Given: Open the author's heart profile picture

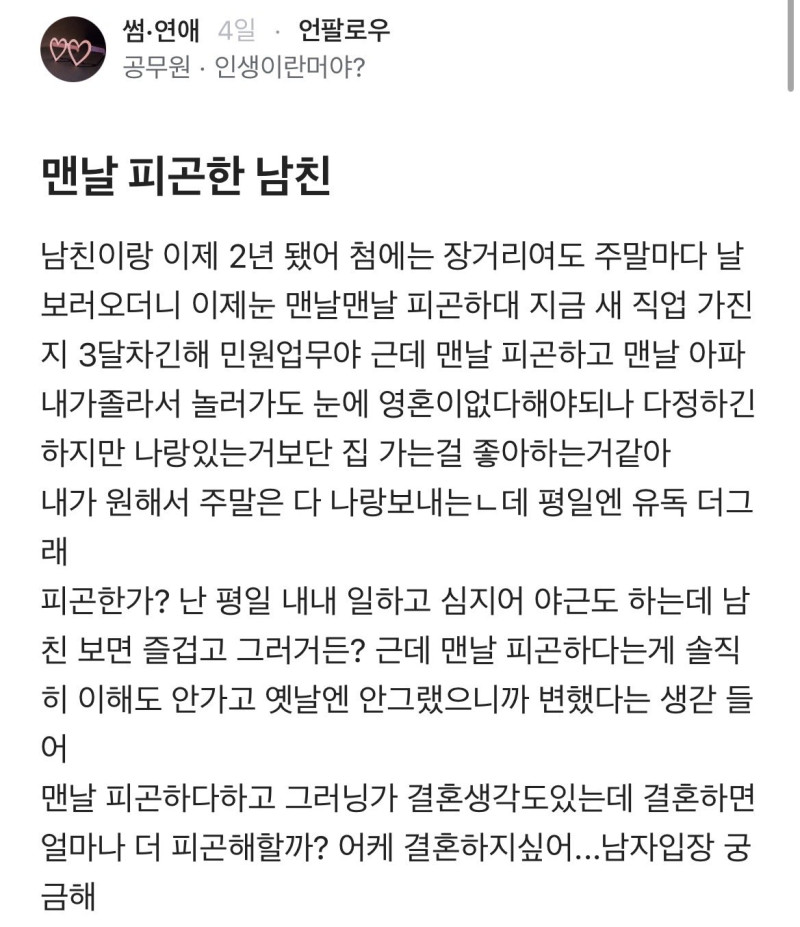Looking at the screenshot, I should tap(73, 49).
